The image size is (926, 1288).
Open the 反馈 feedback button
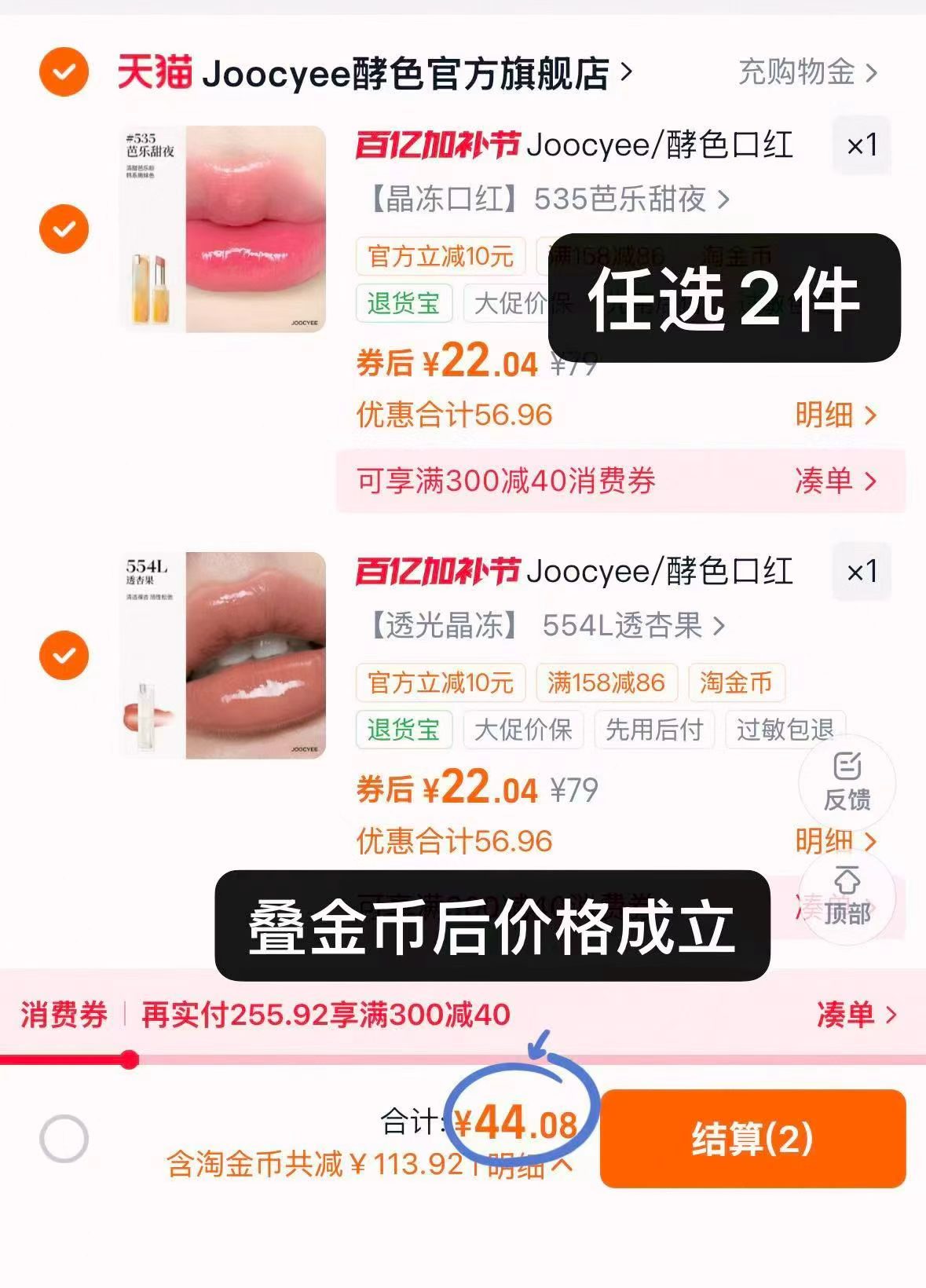pos(847,781)
